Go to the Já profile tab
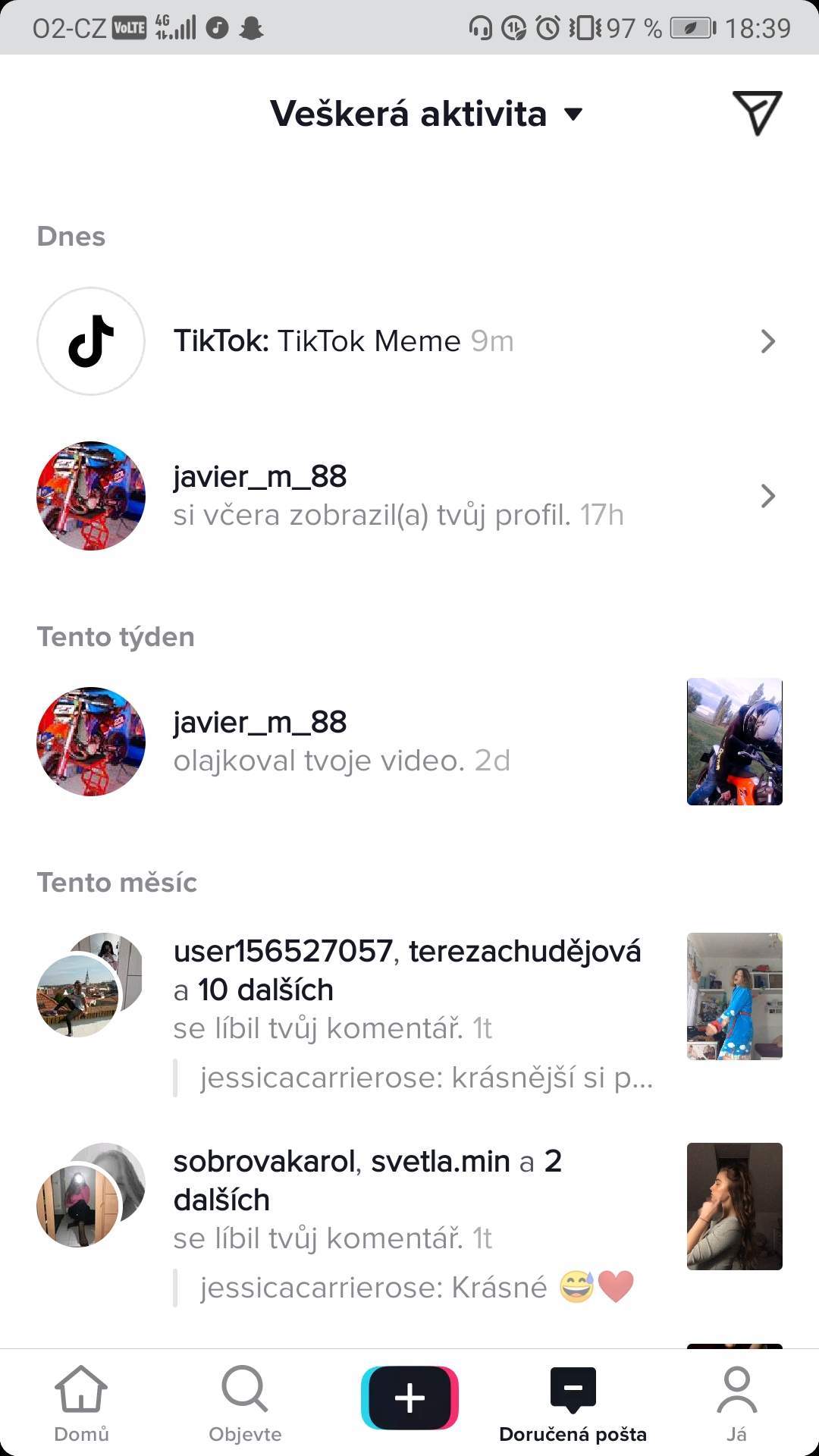The height and width of the screenshot is (1456, 819). click(736, 1403)
